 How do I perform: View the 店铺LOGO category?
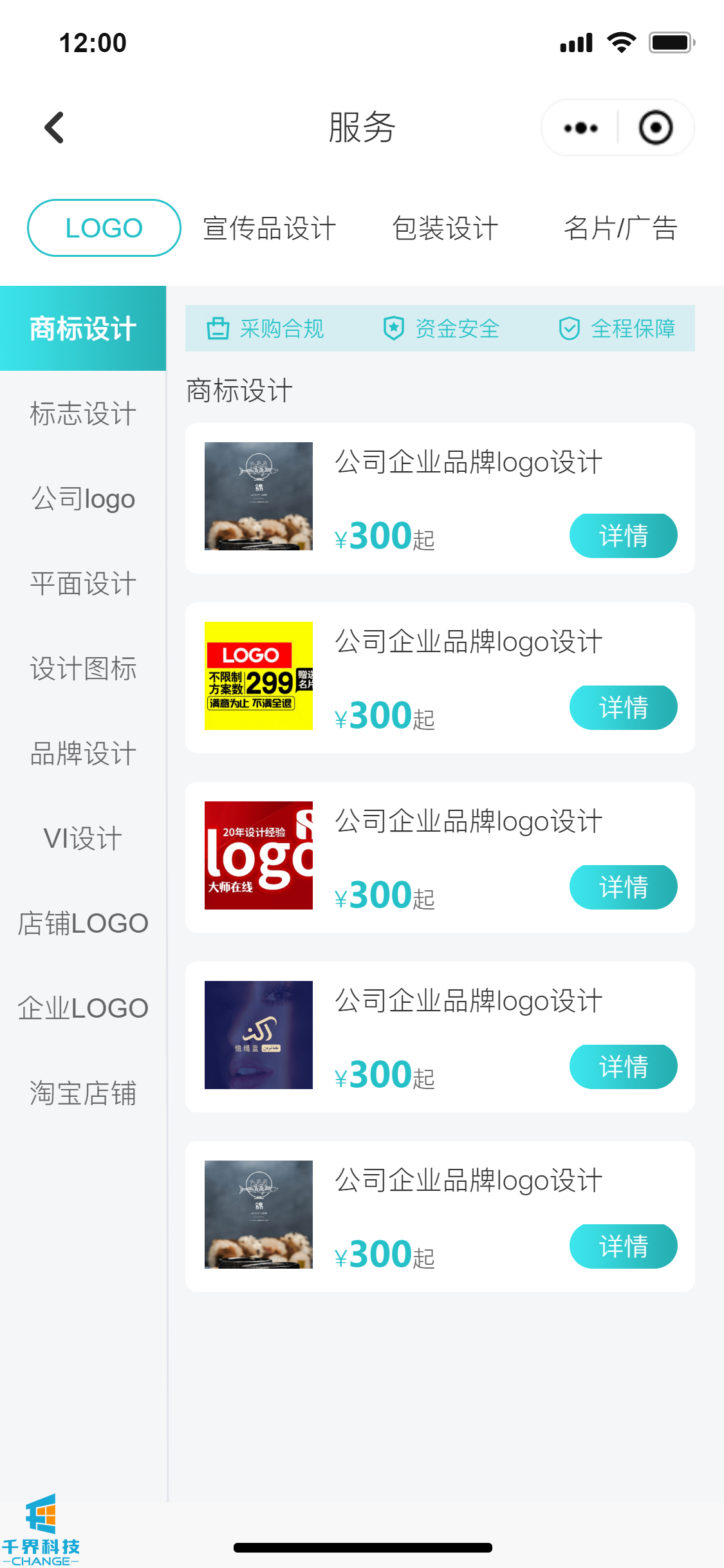coord(83,924)
